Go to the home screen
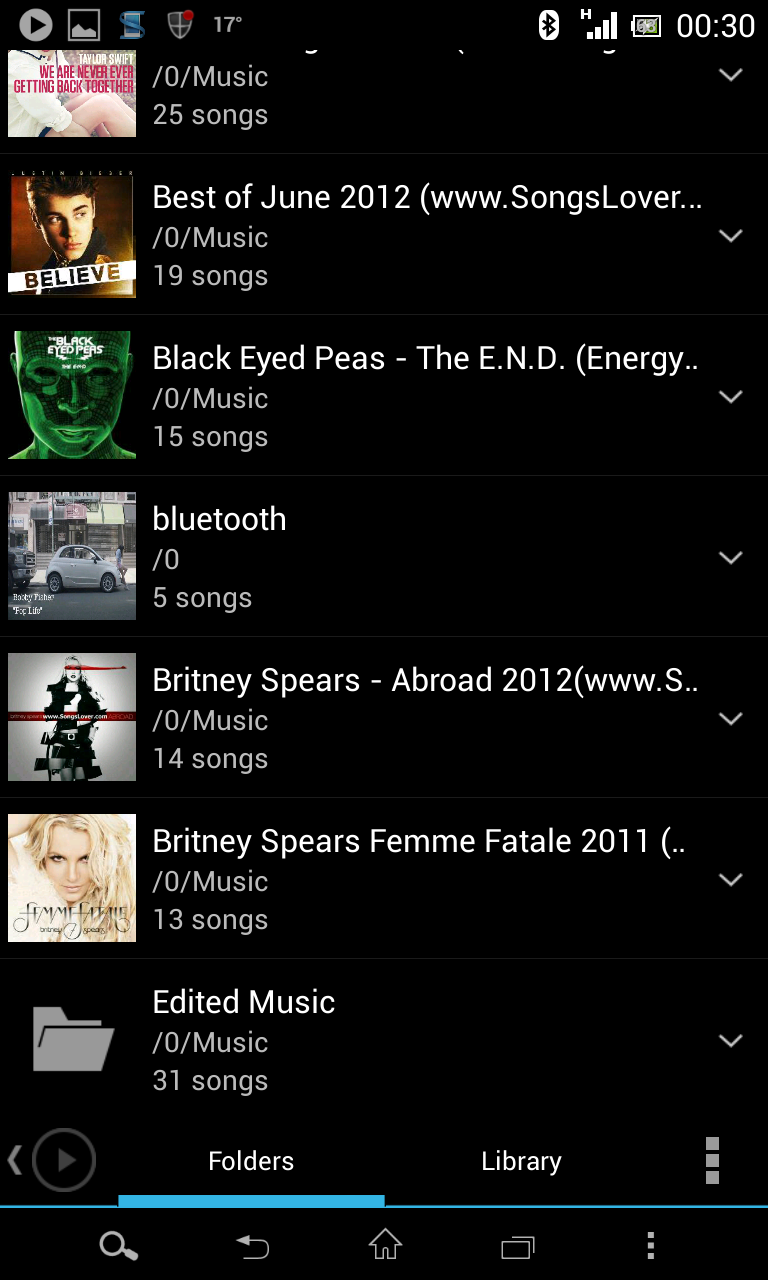This screenshot has width=768, height=1280. [x=385, y=1246]
